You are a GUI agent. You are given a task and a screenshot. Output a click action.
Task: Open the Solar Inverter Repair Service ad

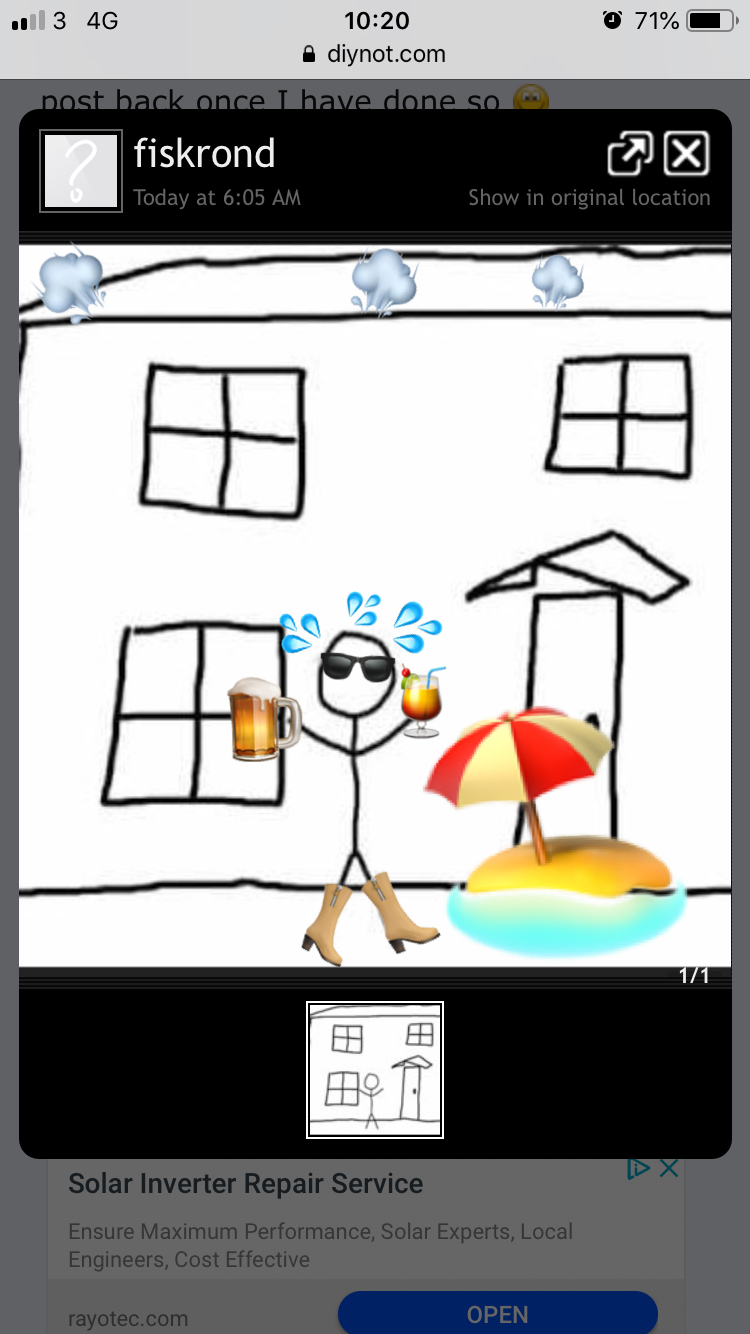tap(245, 1184)
